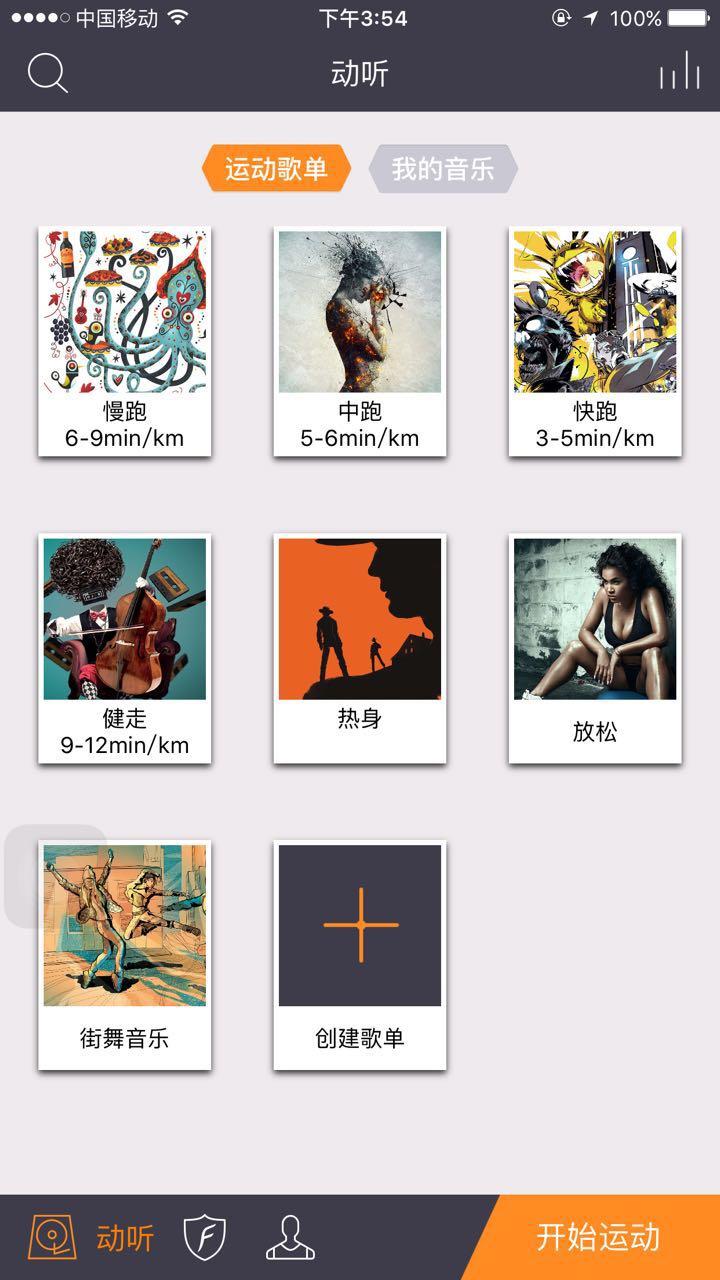Image resolution: width=720 pixels, height=1280 pixels.
Task: Open the 街舞音乐 playlist
Action: coord(125,955)
